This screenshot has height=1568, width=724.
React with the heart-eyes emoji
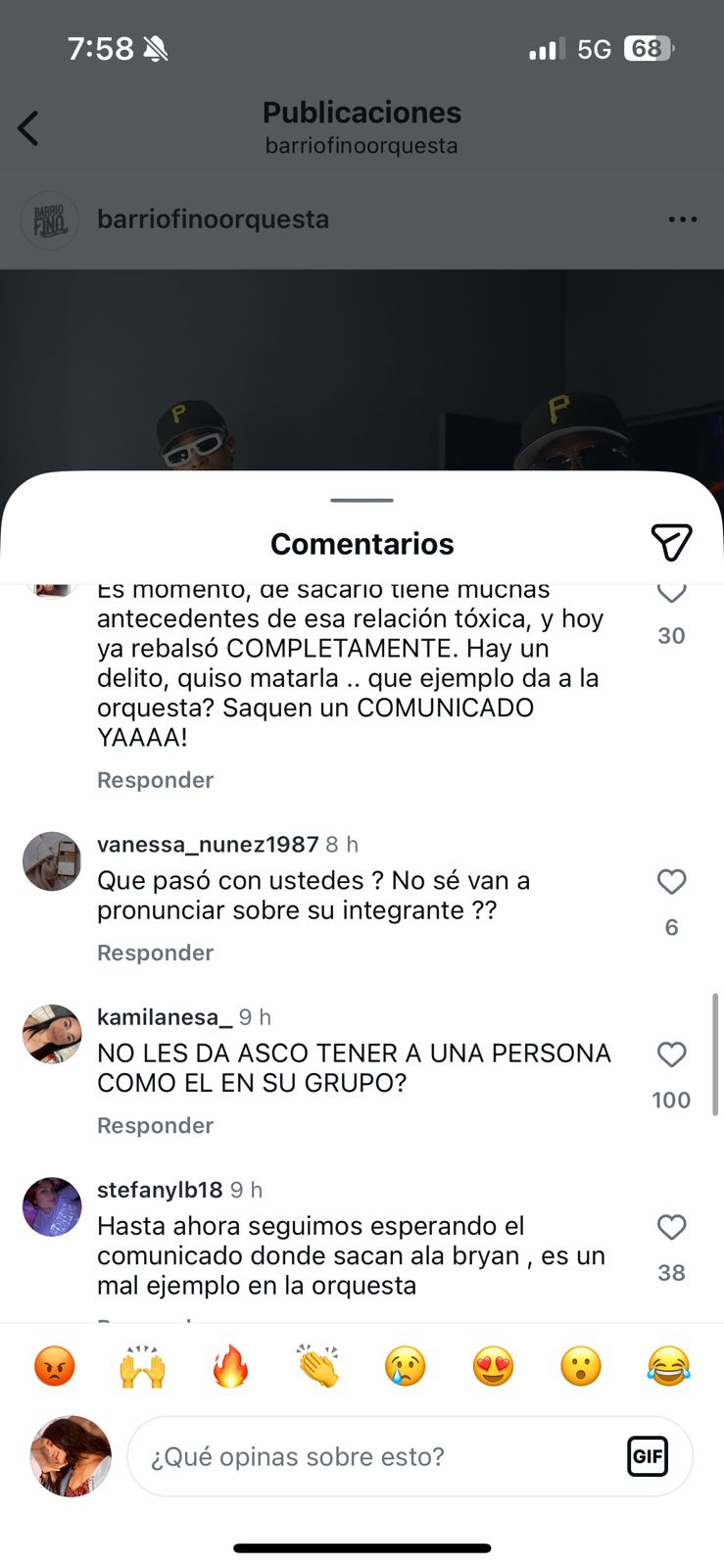[x=493, y=1365]
